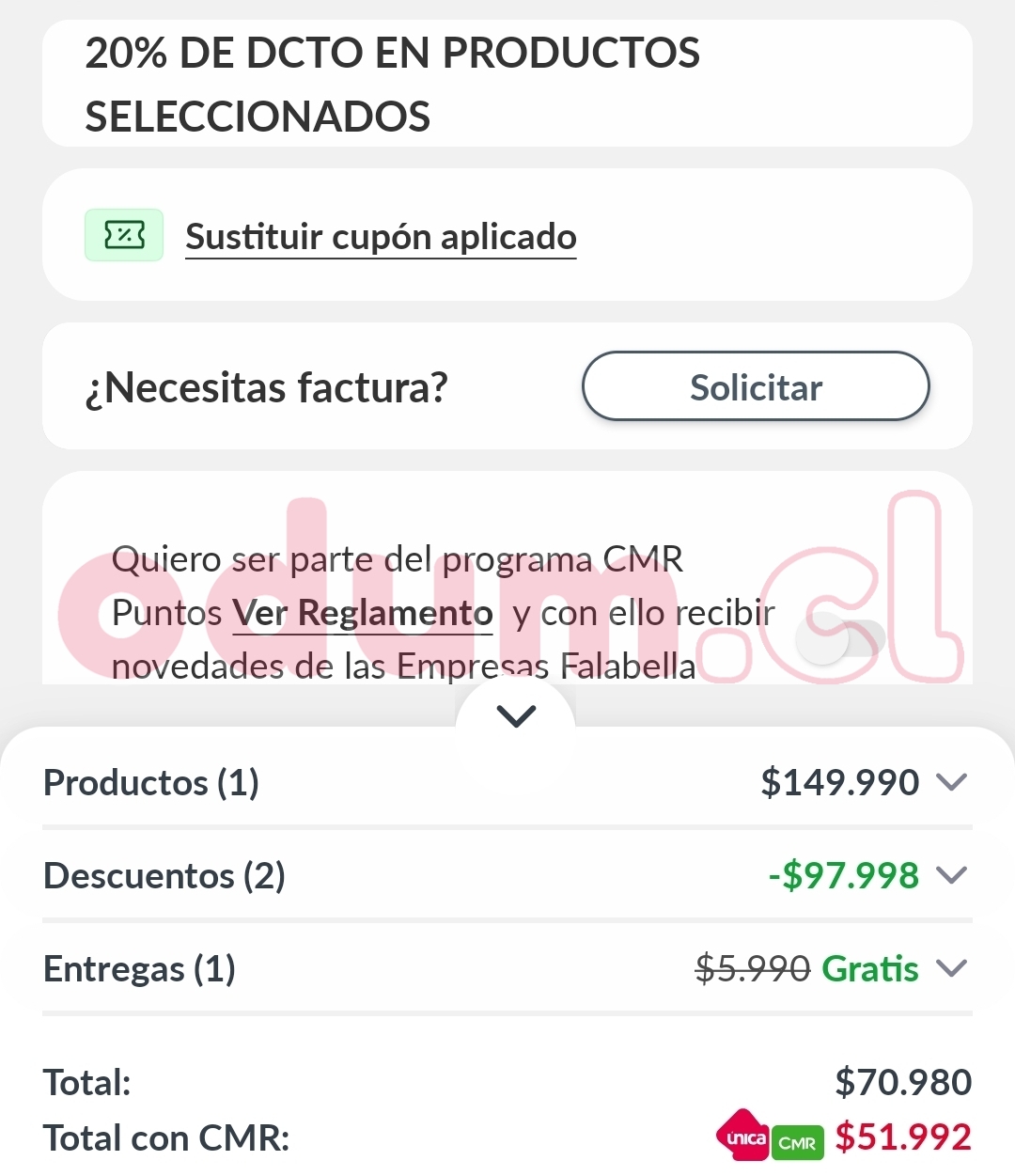This screenshot has height=1176, width=1015.
Task: Collapse the order summary panel chevron
Action: [x=515, y=716]
